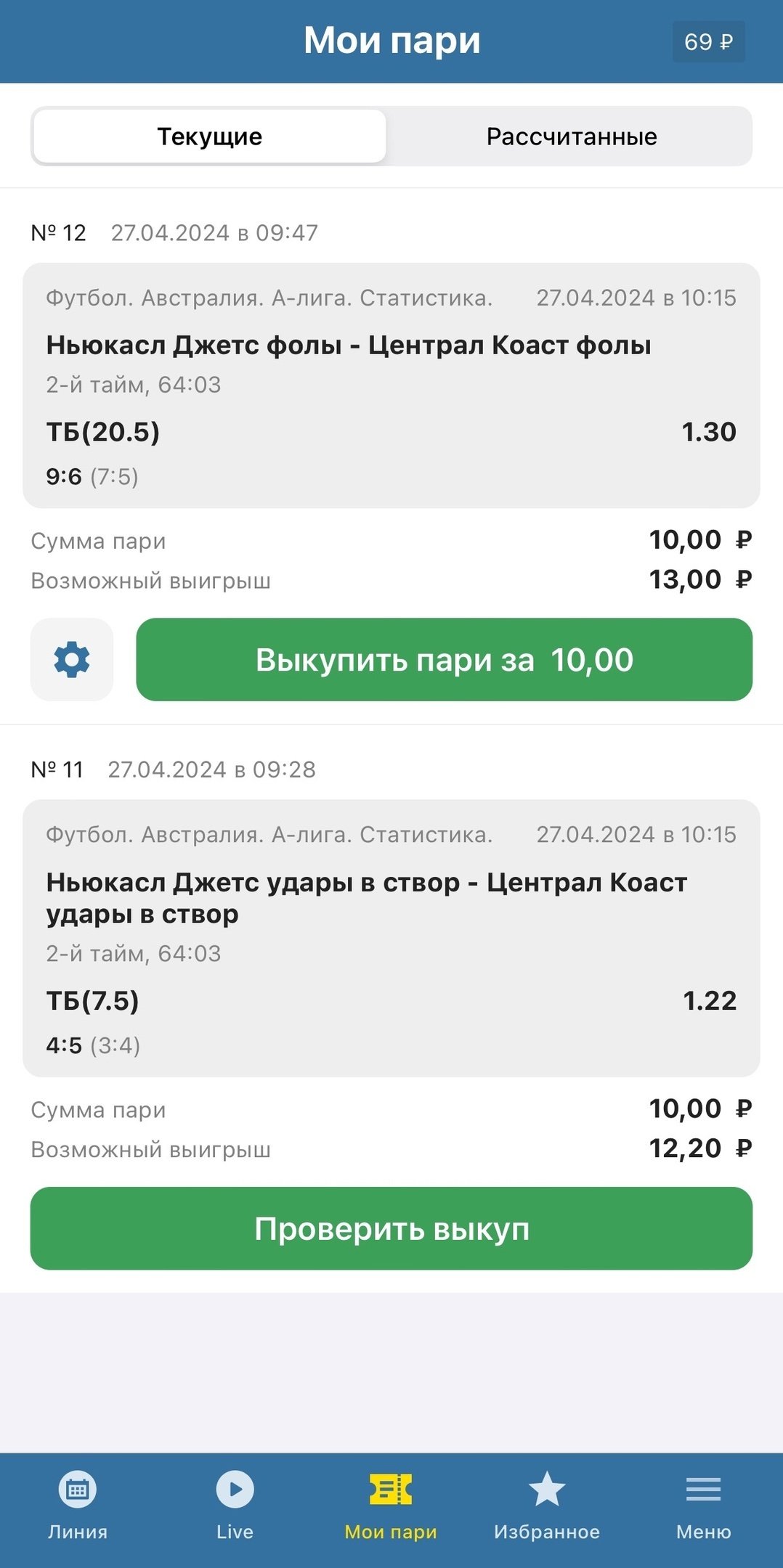Go to the Линия tab

[x=78, y=1506]
